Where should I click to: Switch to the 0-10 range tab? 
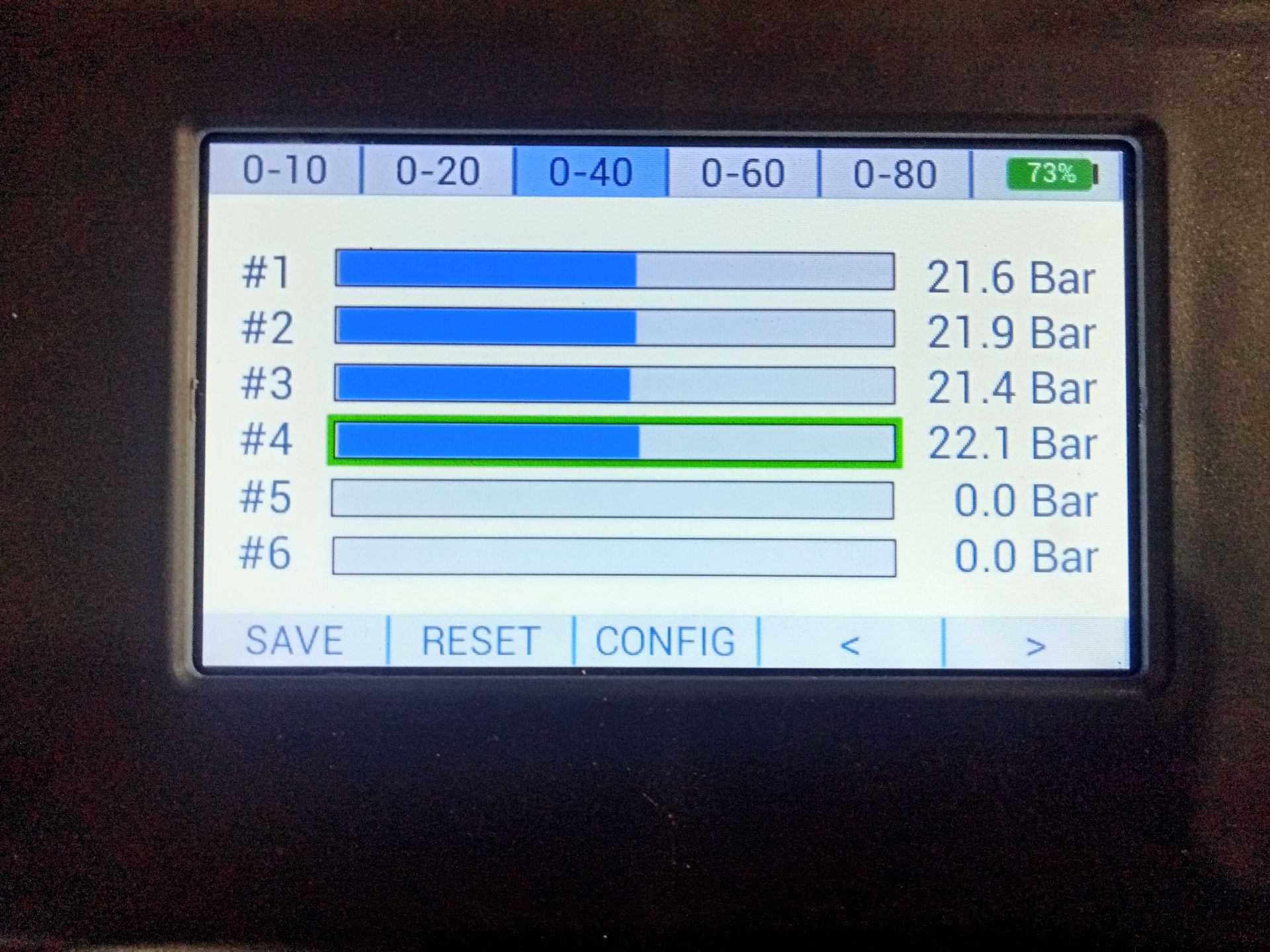285,171
